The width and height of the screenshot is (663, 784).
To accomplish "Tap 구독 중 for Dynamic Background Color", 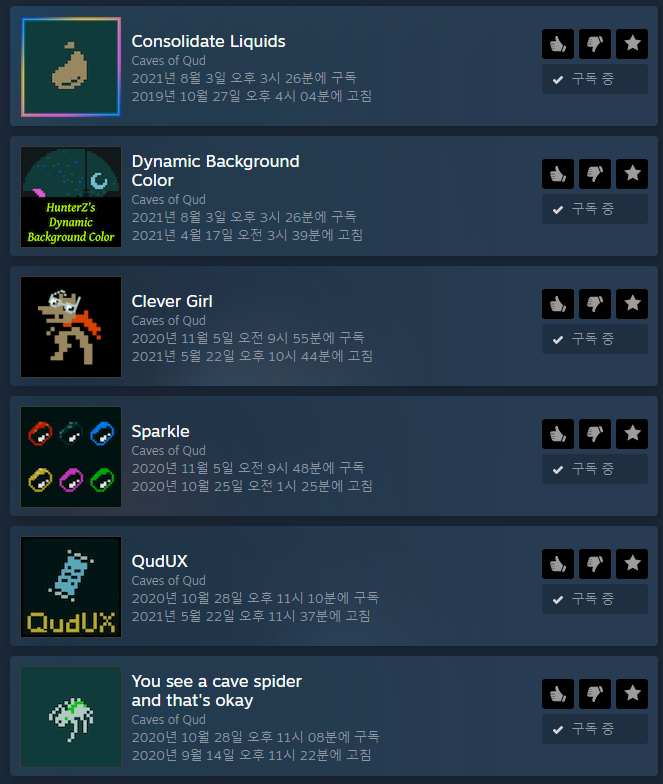I will click(x=594, y=209).
